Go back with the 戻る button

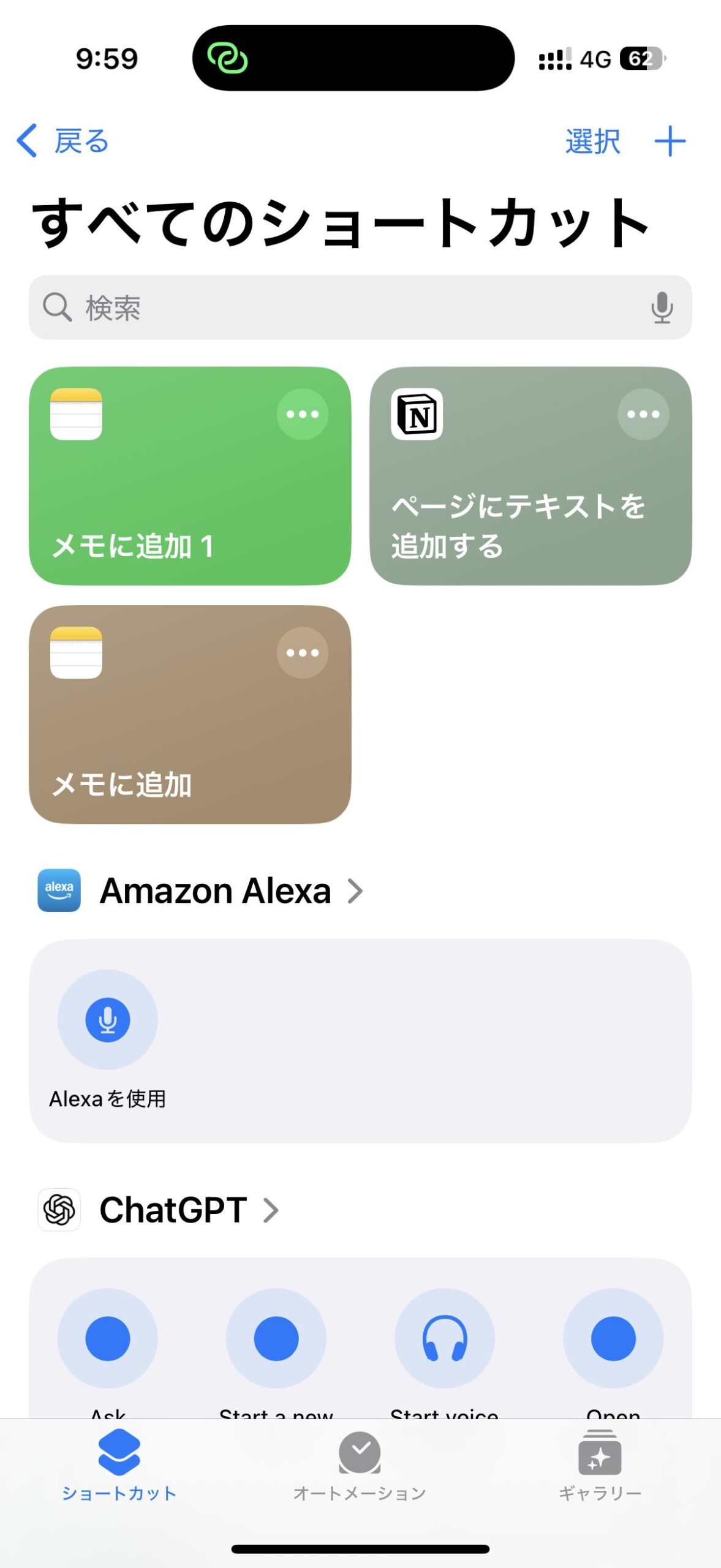point(63,141)
